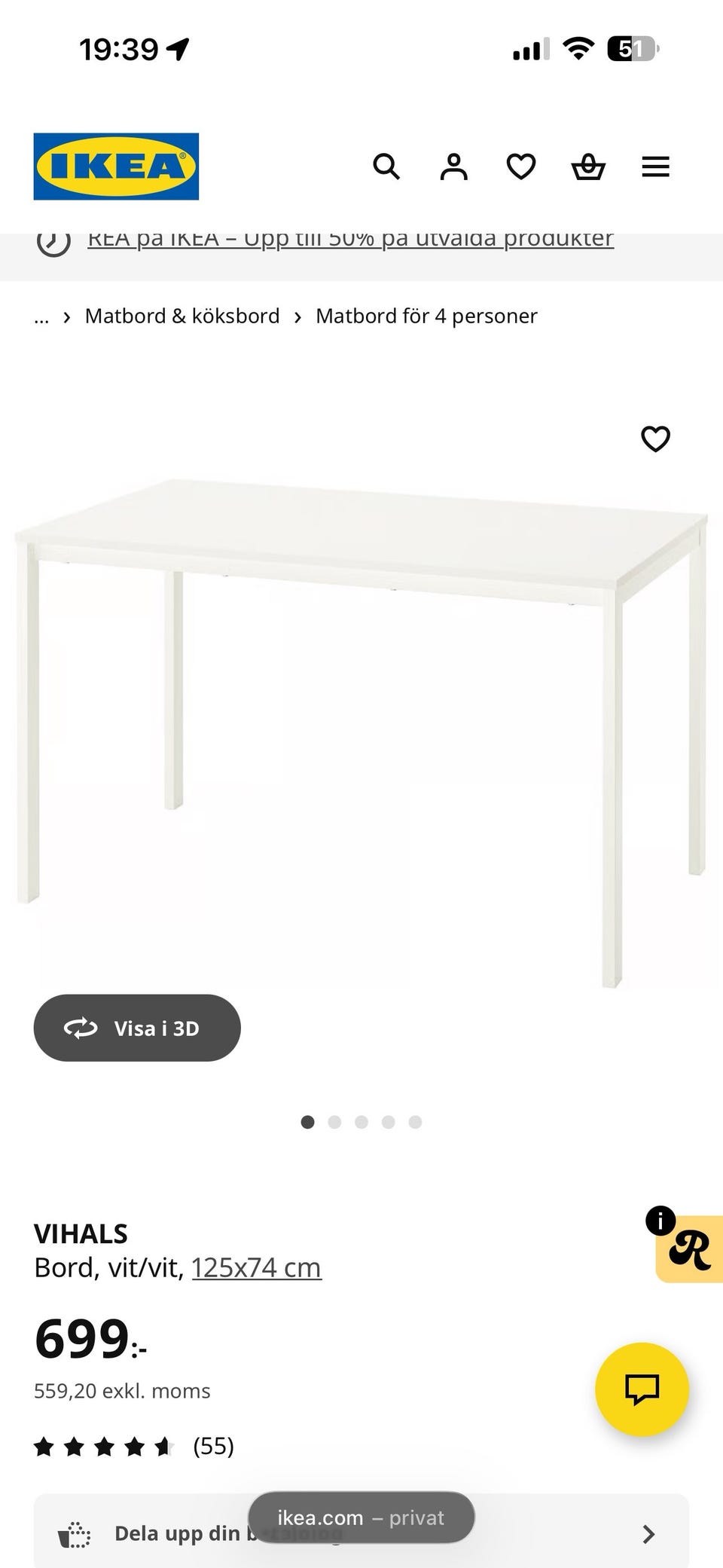Open the hamburger menu
723x1568 pixels.
pos(655,167)
